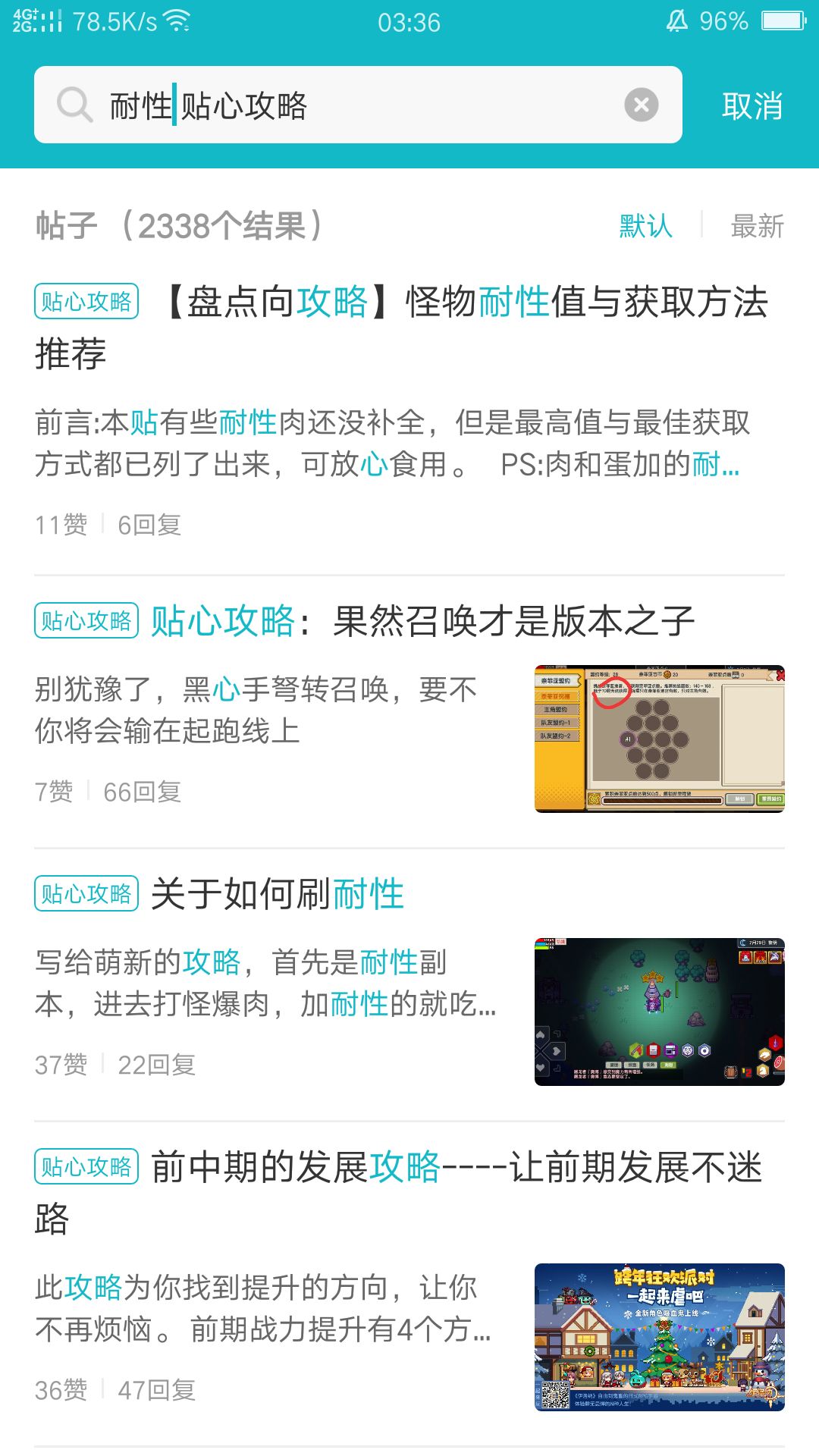This screenshot has height=1456, width=819.
Task: Tap the 贴心攻略 badge on the first post
Action: [86, 300]
